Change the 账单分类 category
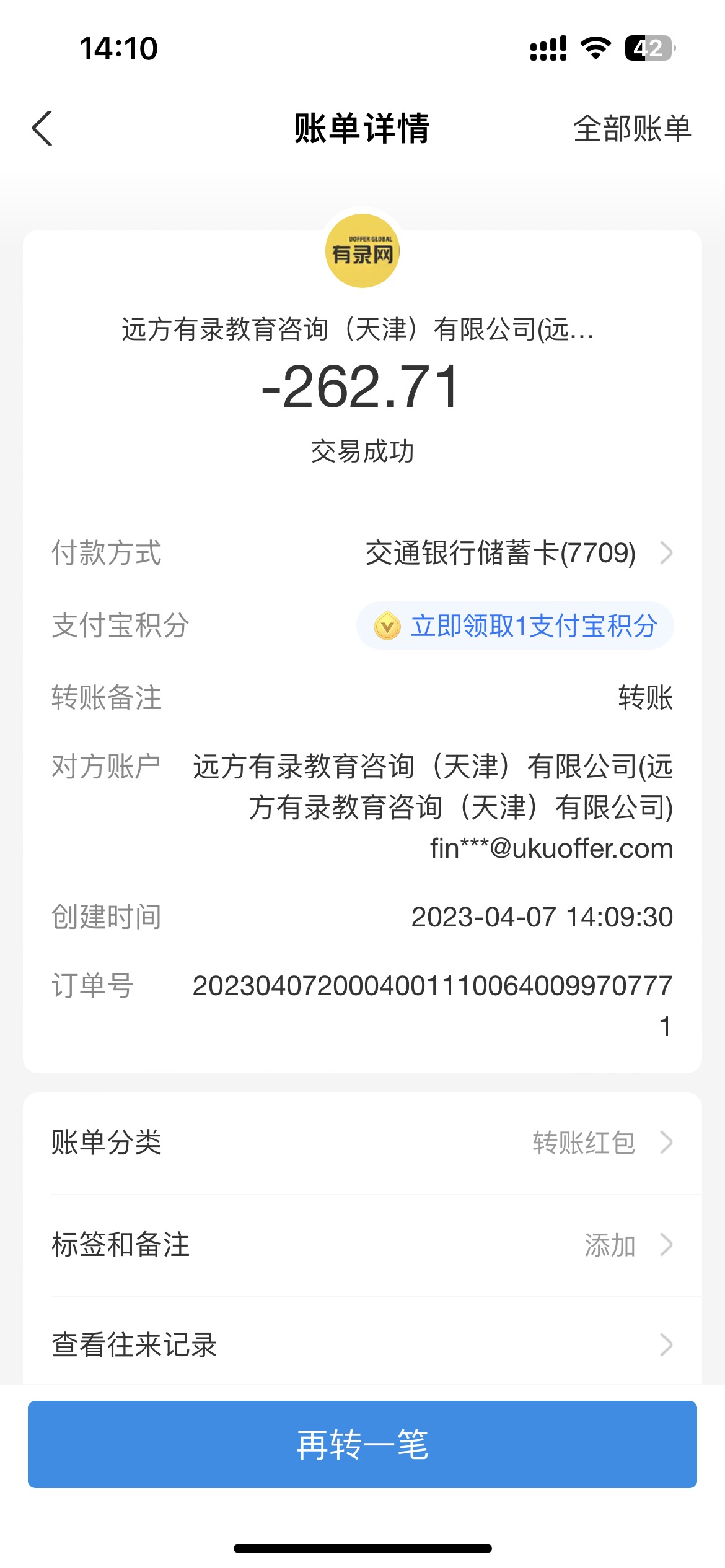 (x=362, y=1143)
